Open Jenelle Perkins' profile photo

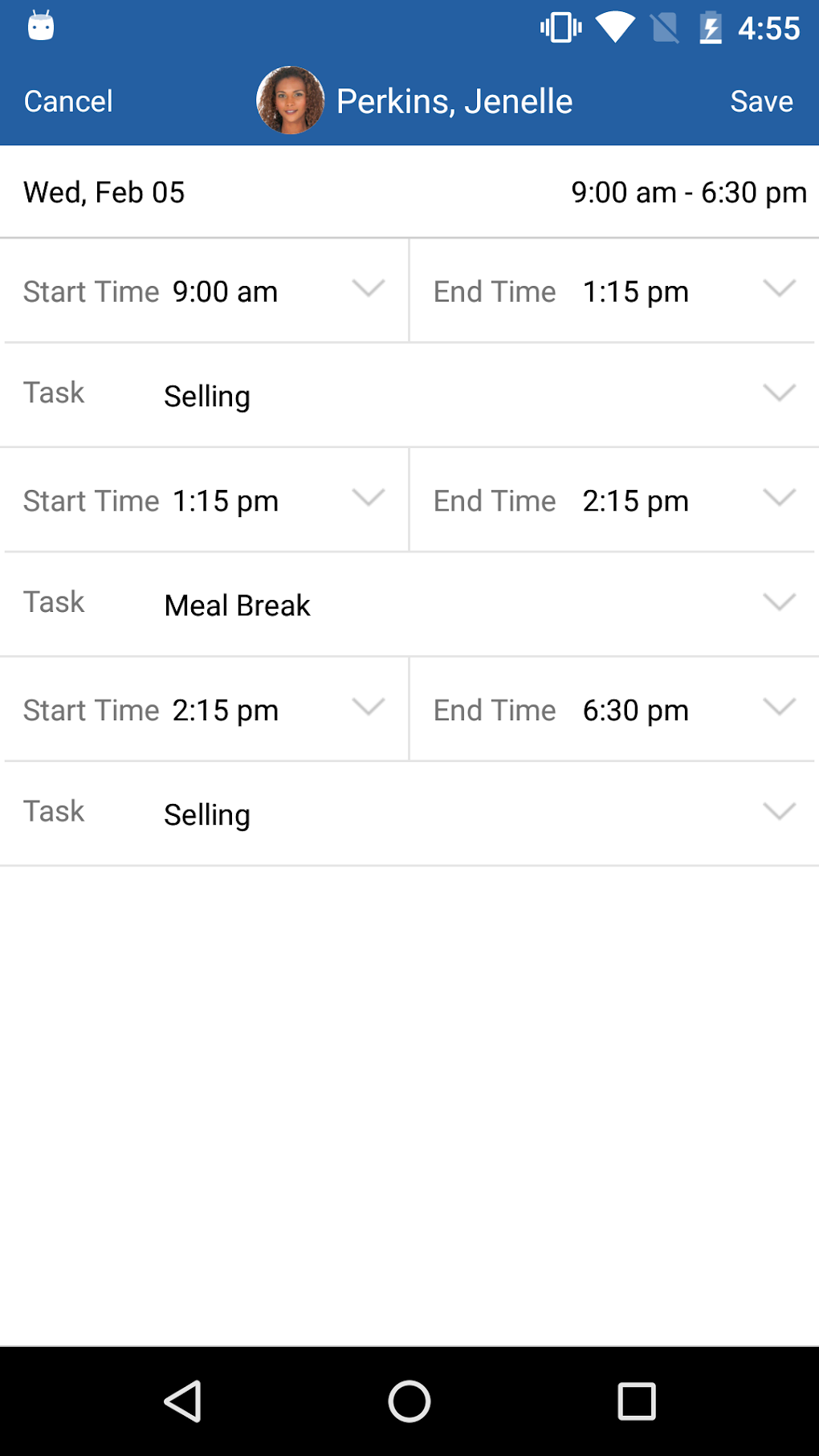pyautogui.click(x=291, y=100)
